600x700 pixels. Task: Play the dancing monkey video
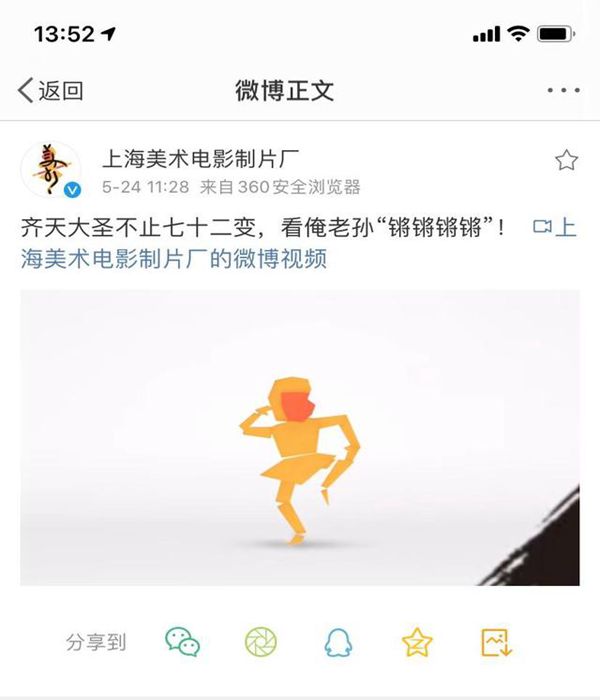point(300,438)
